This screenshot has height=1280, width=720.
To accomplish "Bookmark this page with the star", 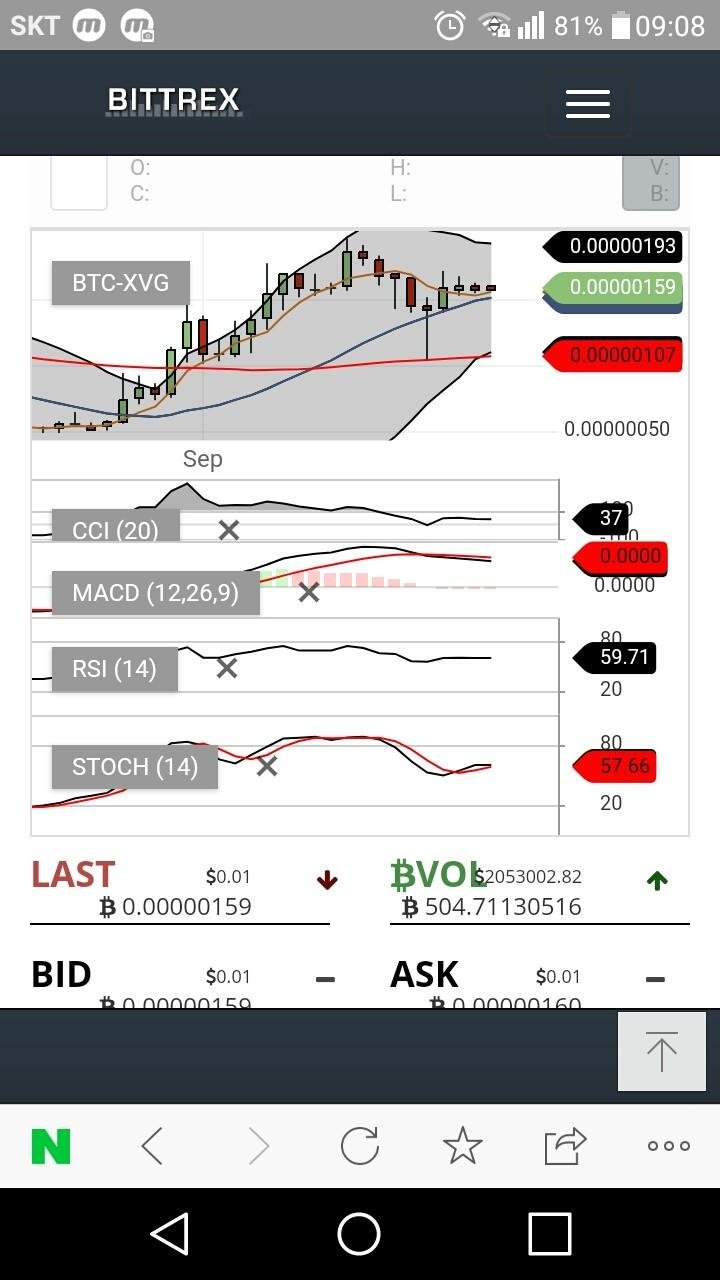I will tap(463, 1146).
